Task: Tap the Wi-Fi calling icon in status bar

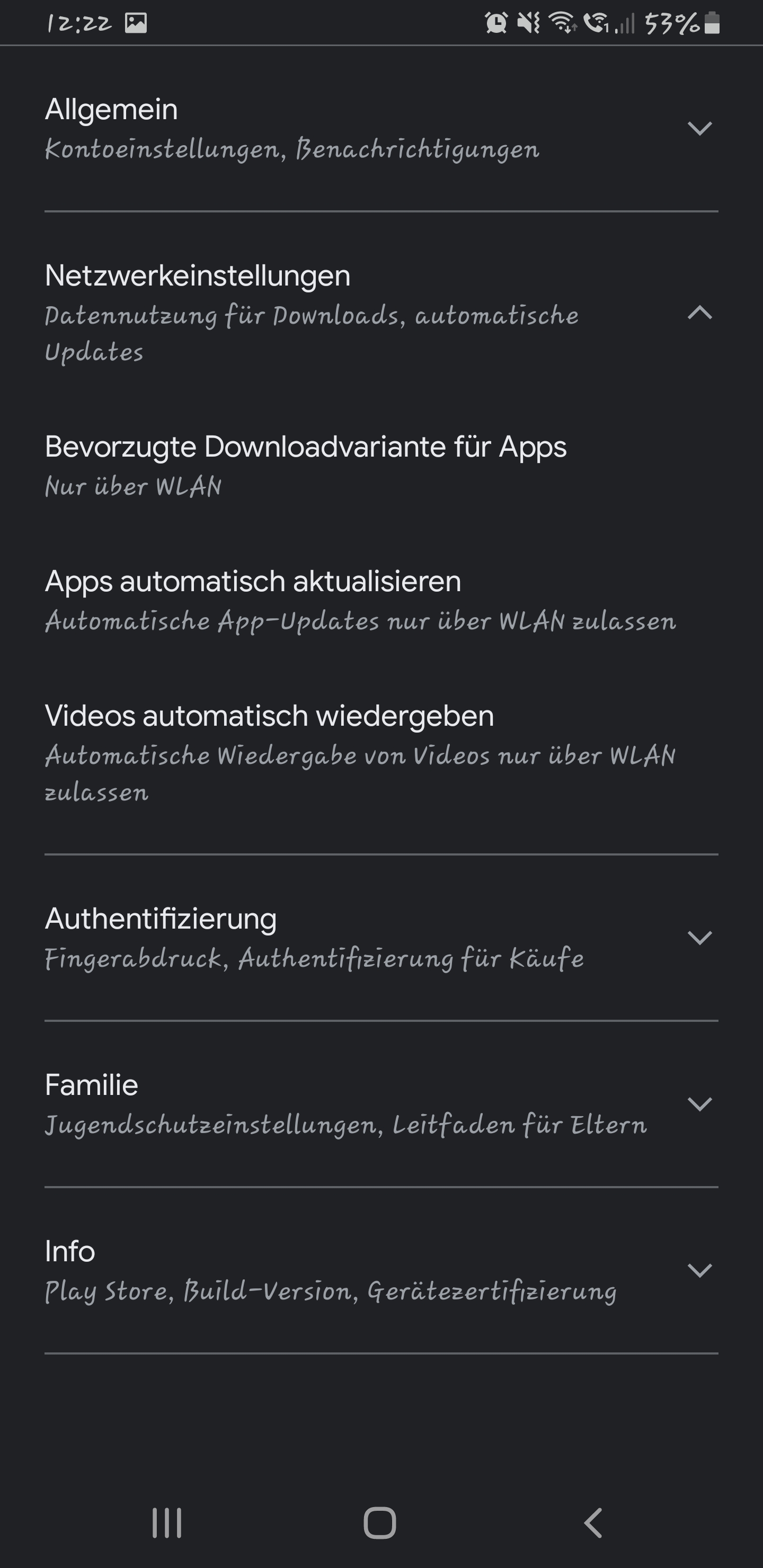Action: tap(597, 23)
